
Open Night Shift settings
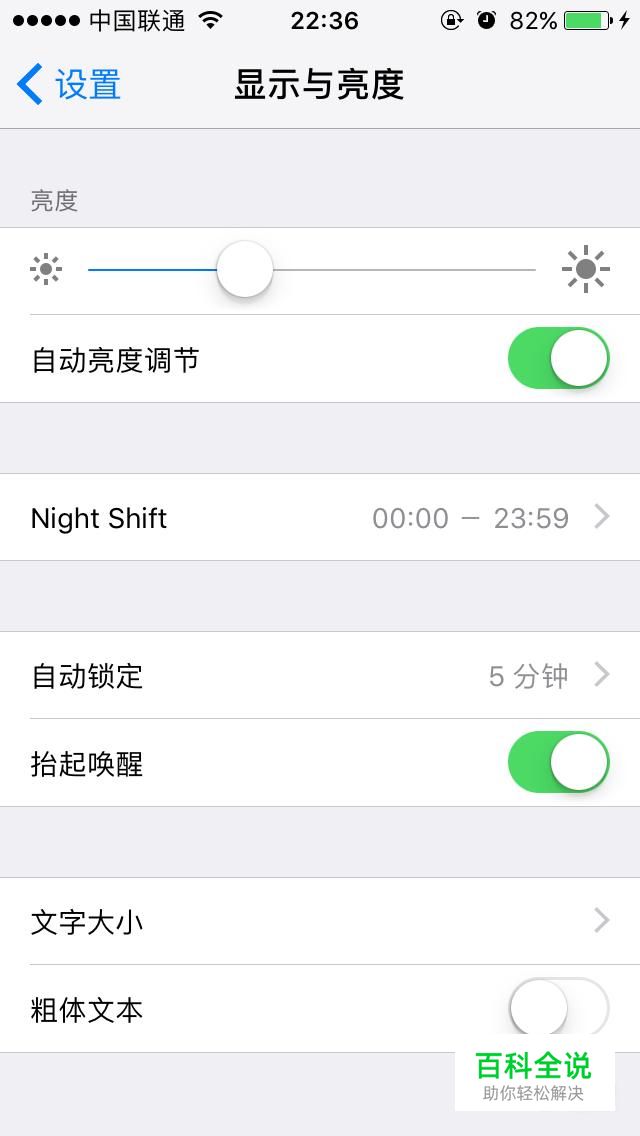pos(320,518)
